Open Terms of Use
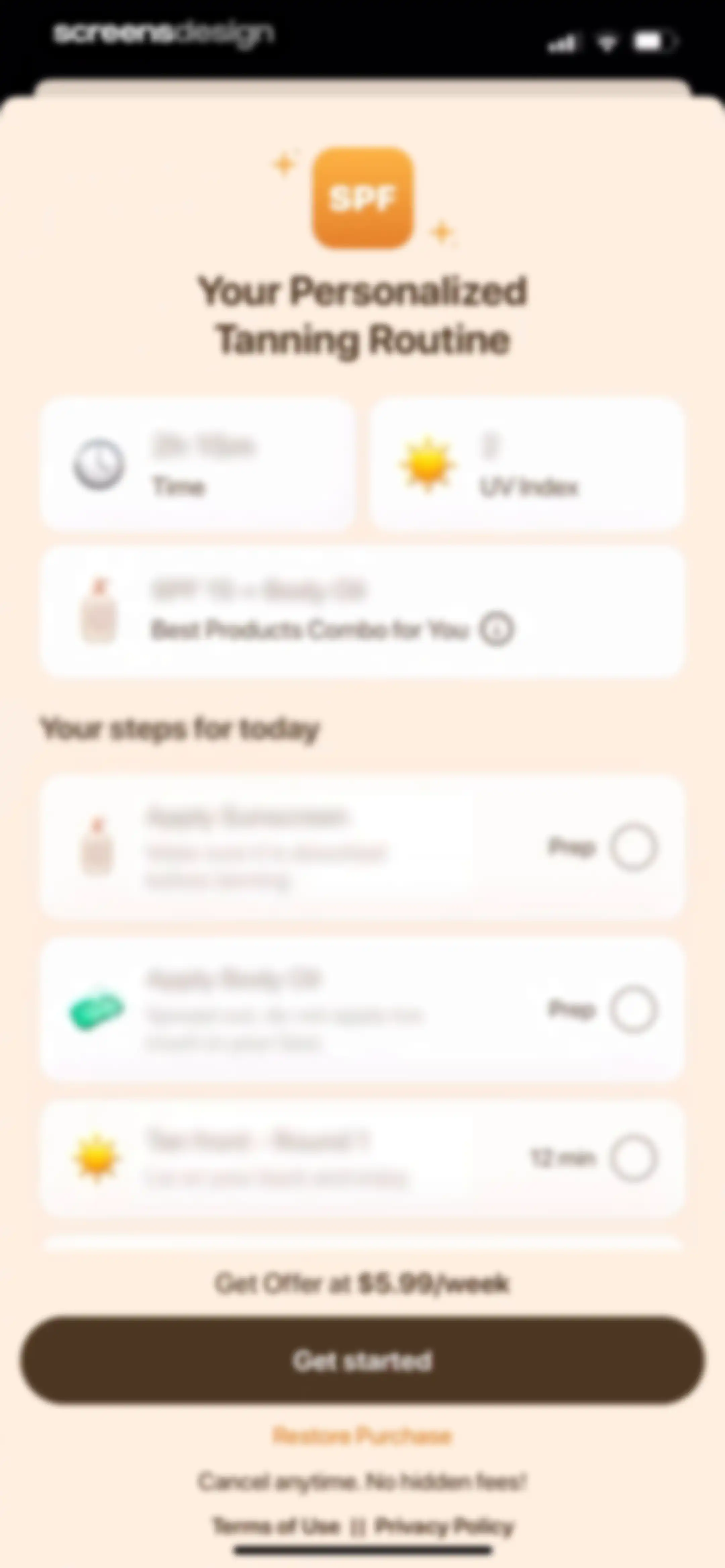The height and width of the screenshot is (1568, 725). [276, 1526]
